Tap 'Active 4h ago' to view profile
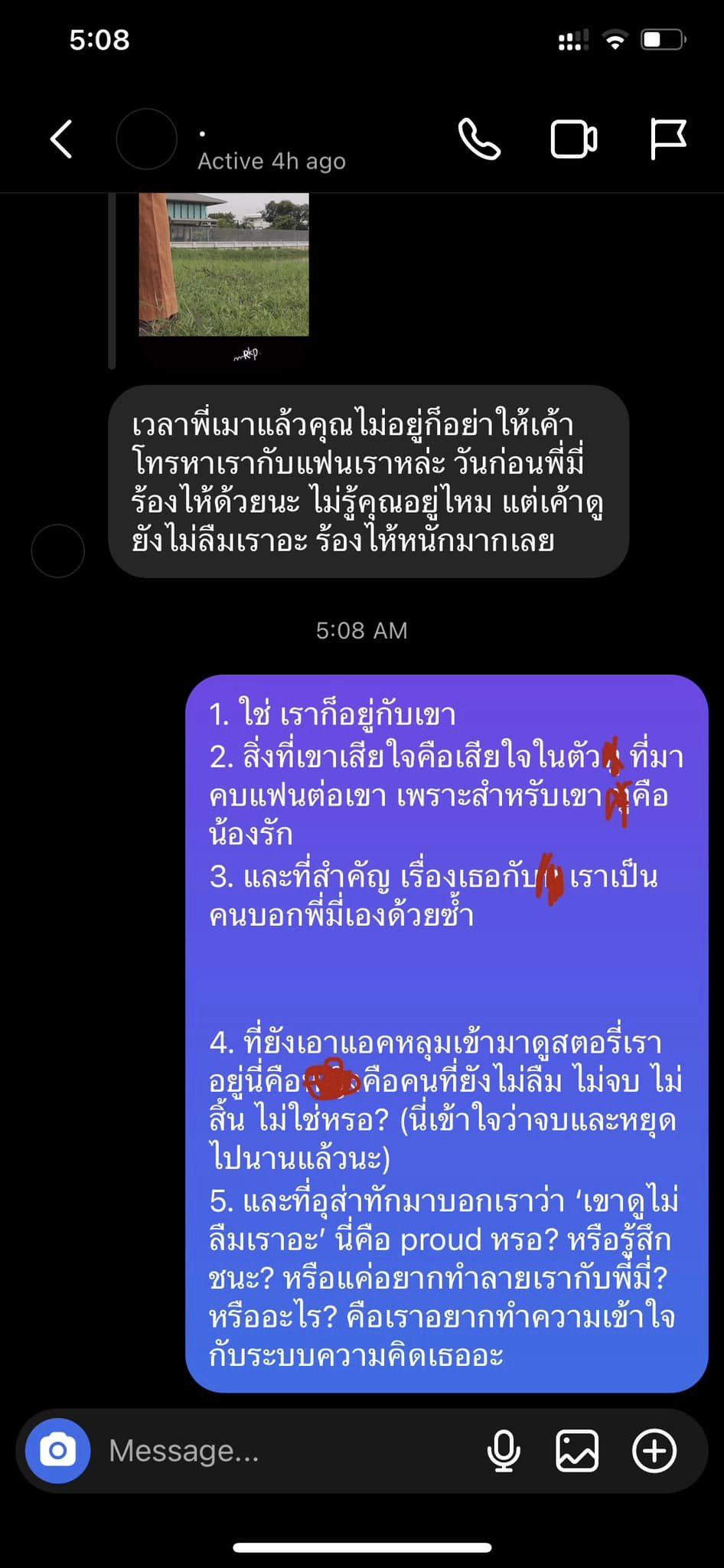 [x=272, y=160]
